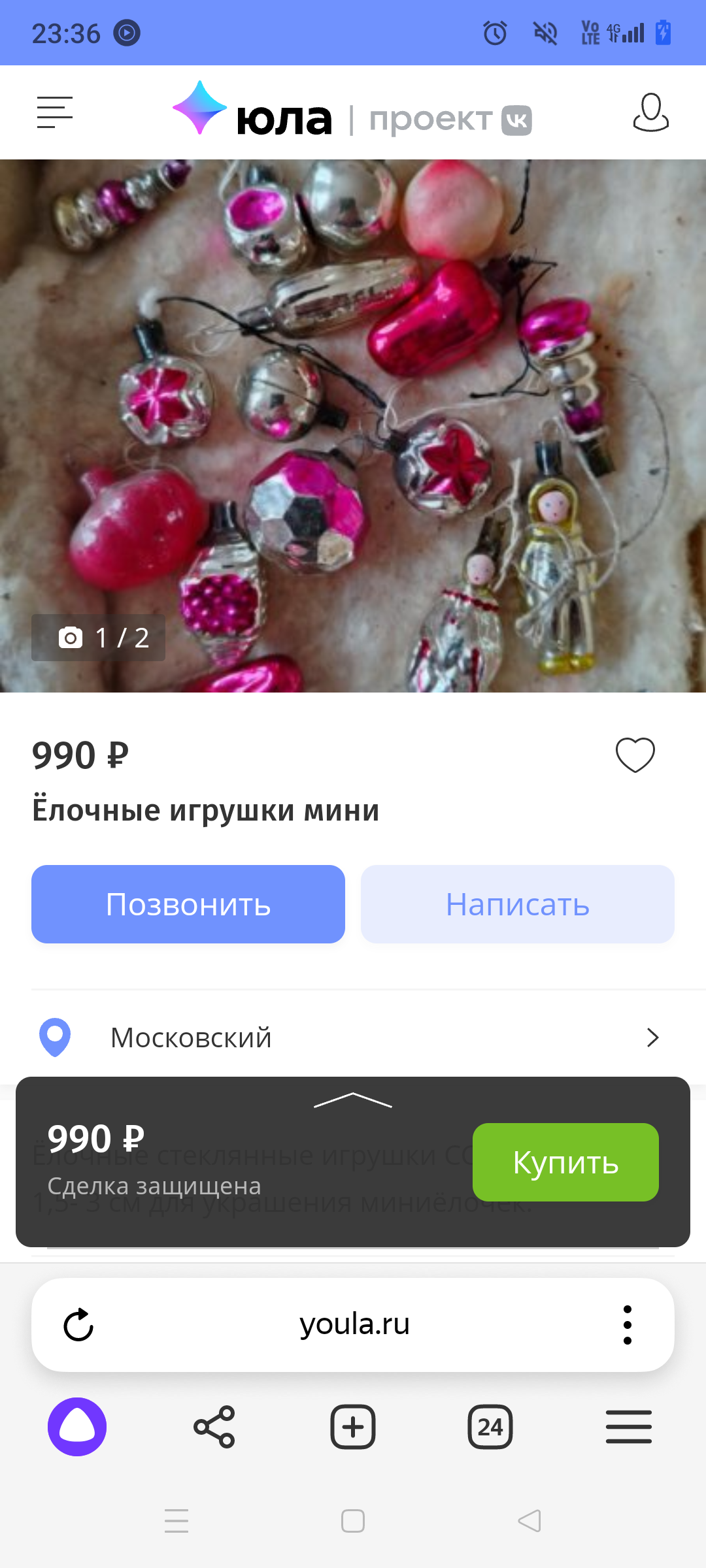The image size is (706, 1568).
Task: Expand the purchase panel with the up arrow
Action: (x=353, y=1100)
